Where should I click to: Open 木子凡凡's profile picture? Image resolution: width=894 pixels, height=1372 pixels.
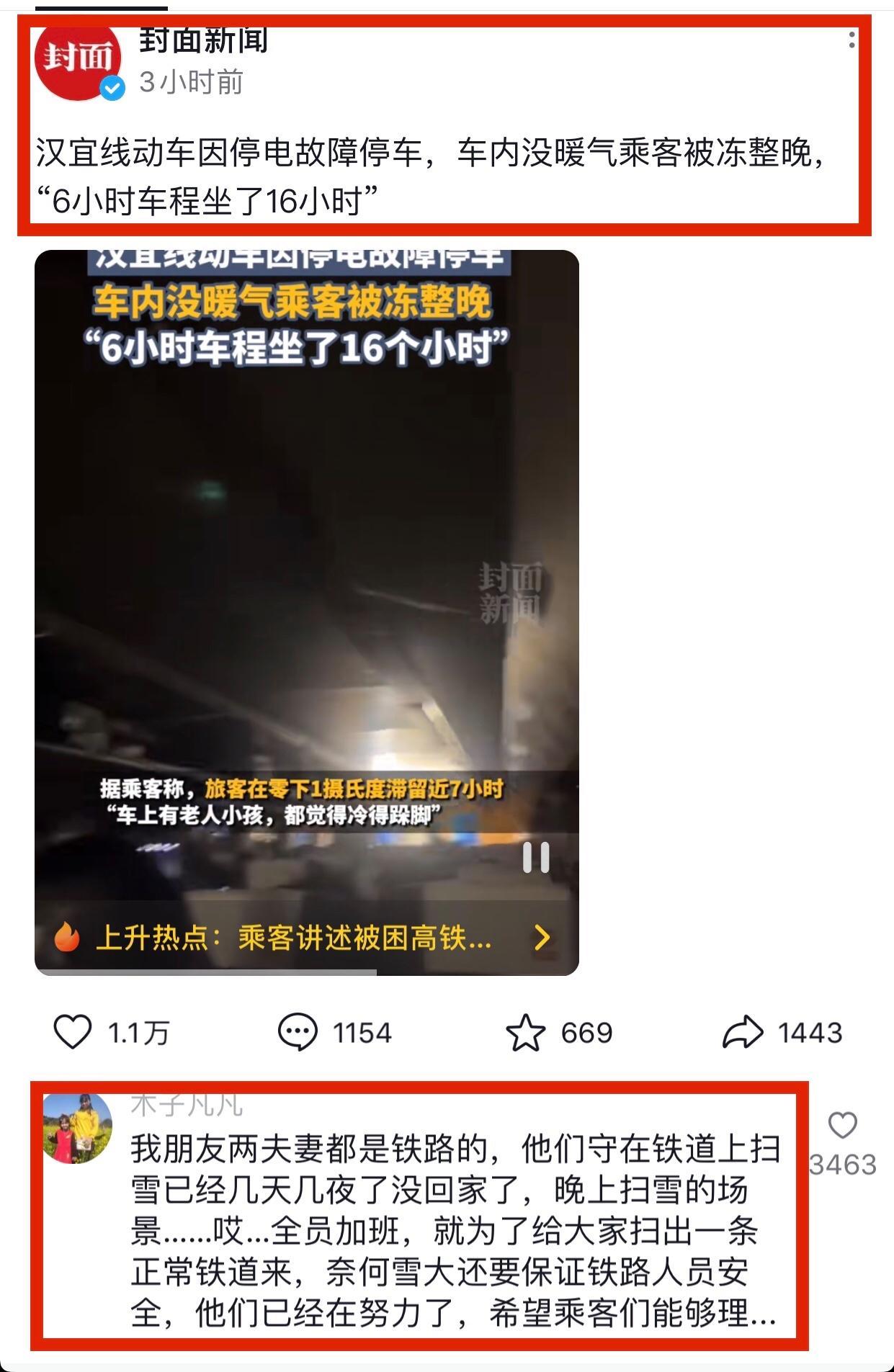(78, 1129)
